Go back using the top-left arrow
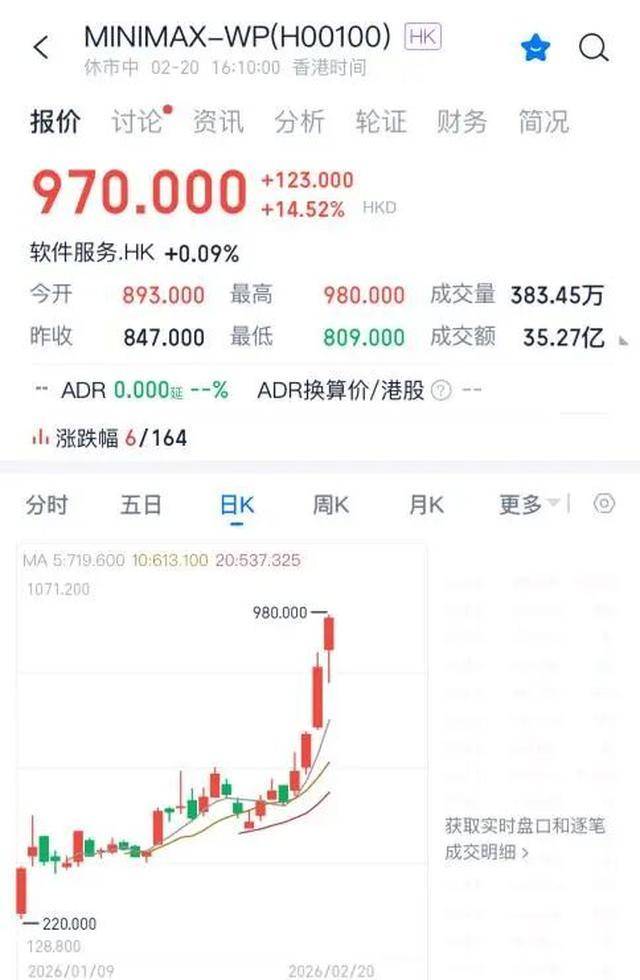 pyautogui.click(x=41, y=47)
